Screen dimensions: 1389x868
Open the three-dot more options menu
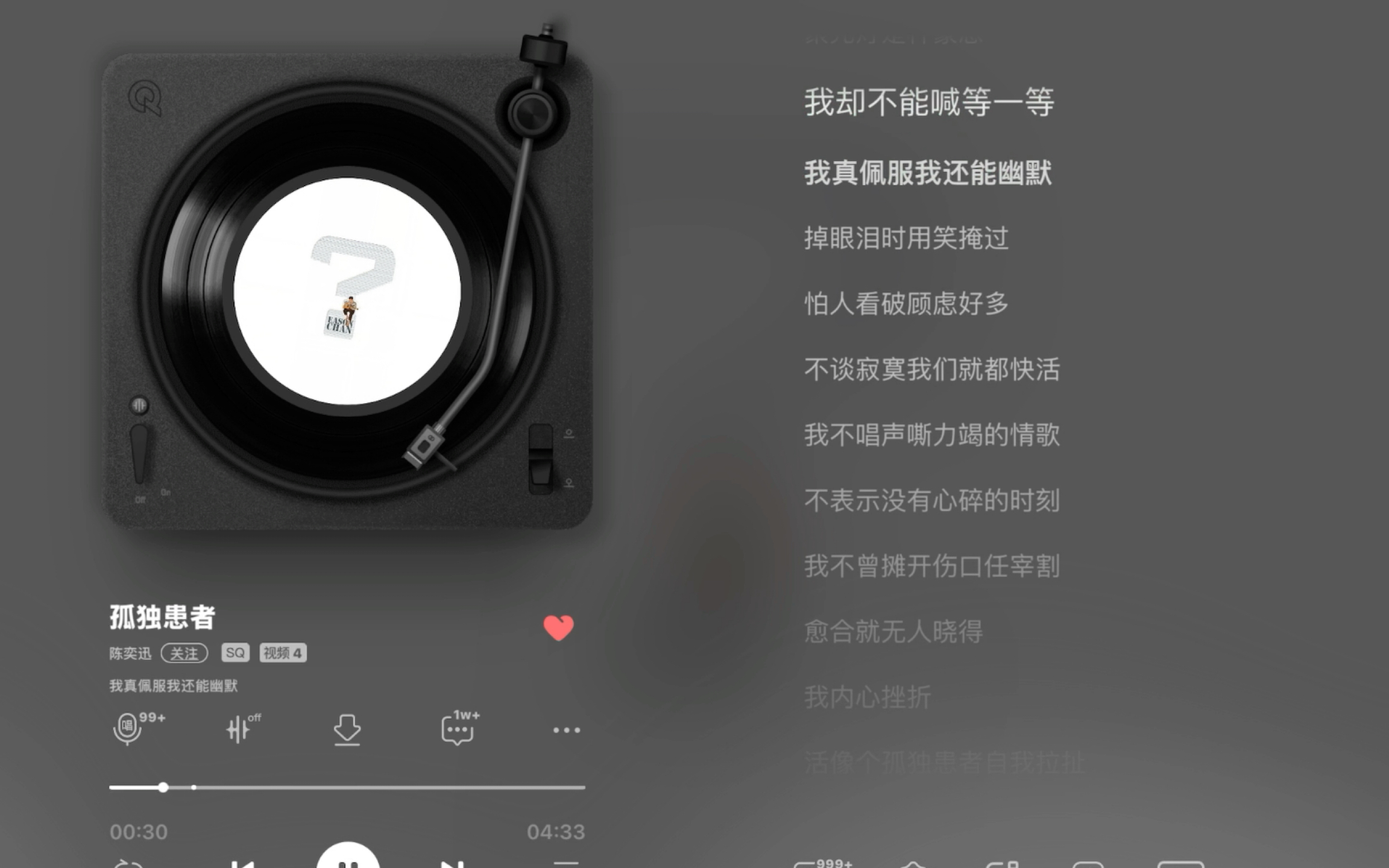point(566,730)
